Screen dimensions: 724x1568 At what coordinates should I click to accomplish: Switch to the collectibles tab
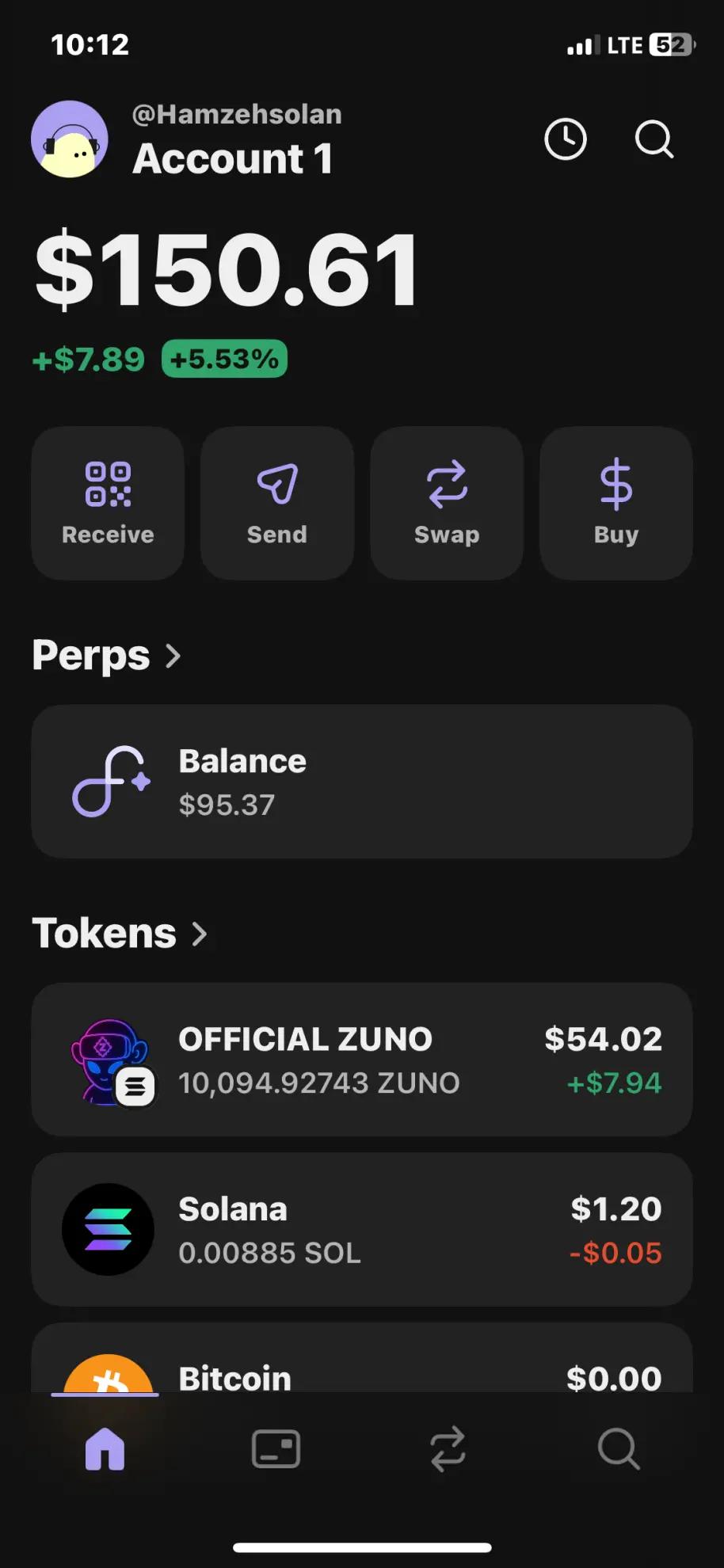pos(276,1449)
